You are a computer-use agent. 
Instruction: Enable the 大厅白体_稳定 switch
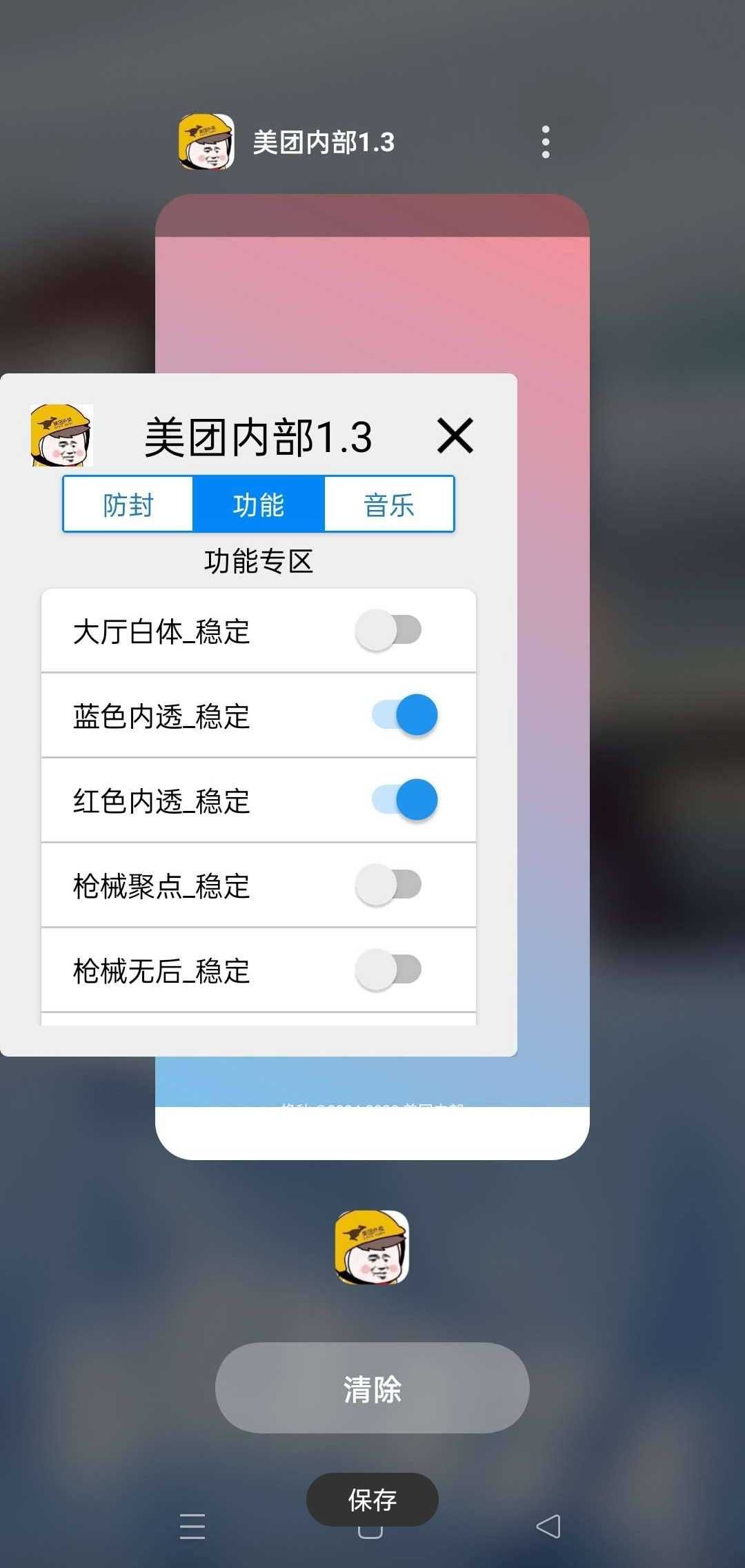click(388, 630)
